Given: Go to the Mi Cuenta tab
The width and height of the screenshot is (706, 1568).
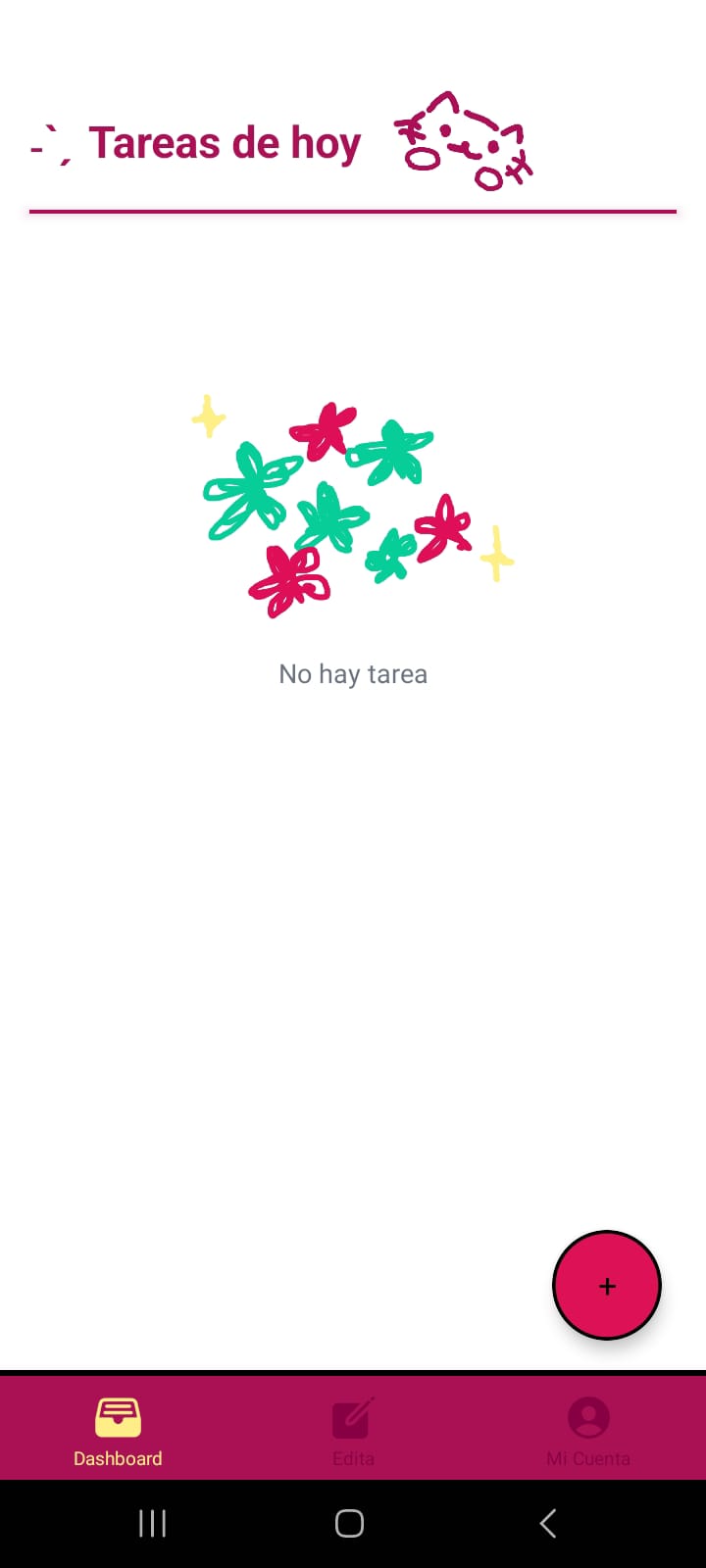Looking at the screenshot, I should (x=588, y=1430).
